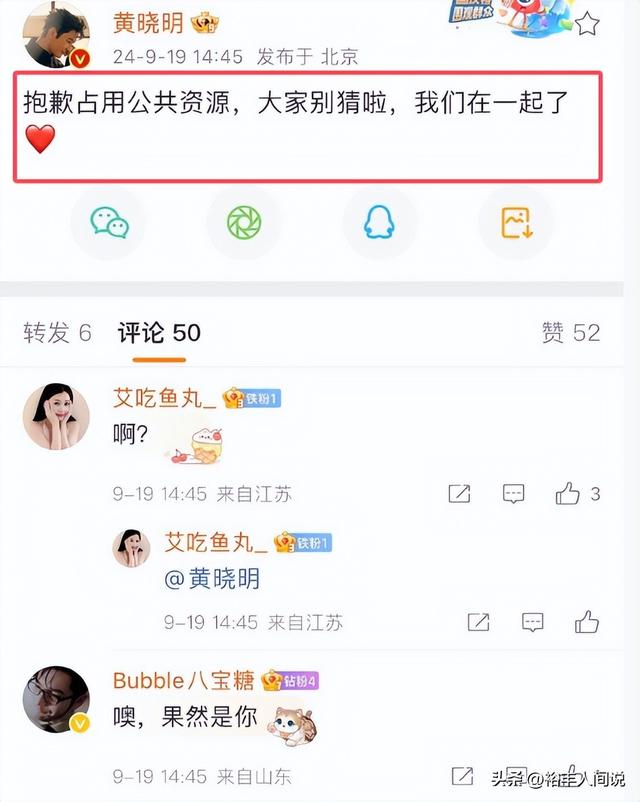640x802 pixels.
Task: Switch to 评论 tab
Action: [159, 333]
